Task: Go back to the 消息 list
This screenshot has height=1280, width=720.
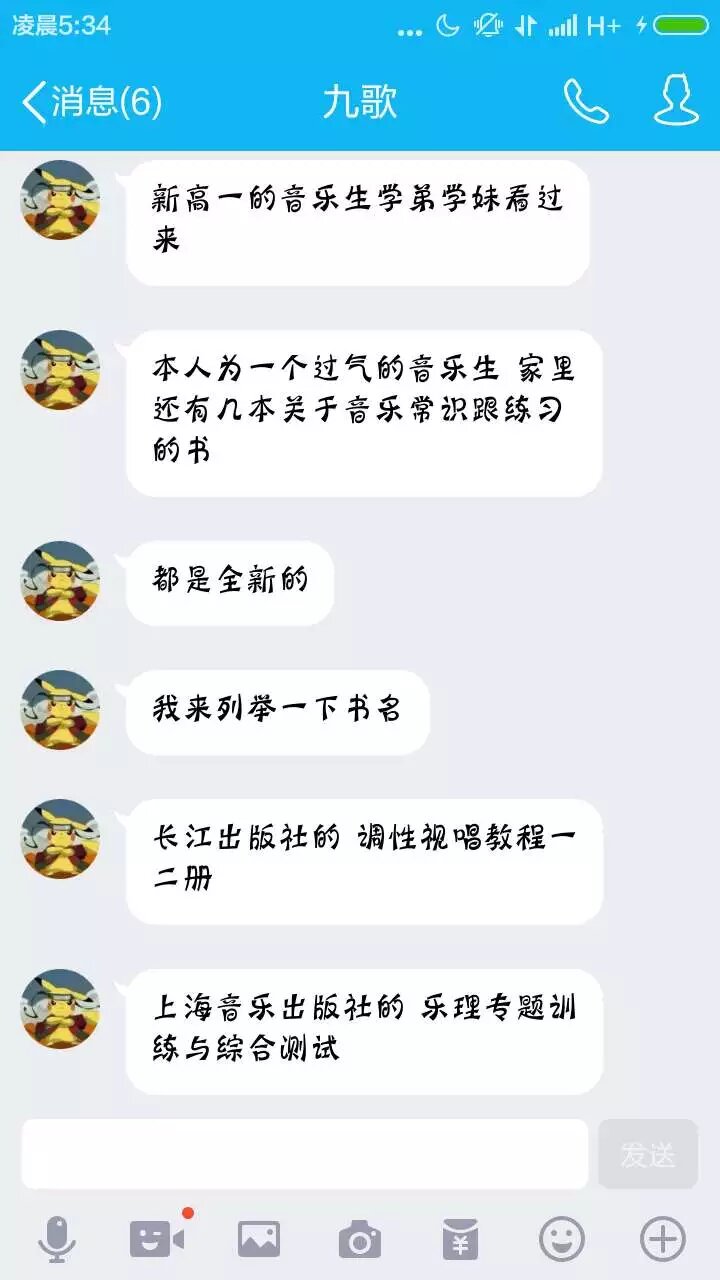Action: click(90, 102)
